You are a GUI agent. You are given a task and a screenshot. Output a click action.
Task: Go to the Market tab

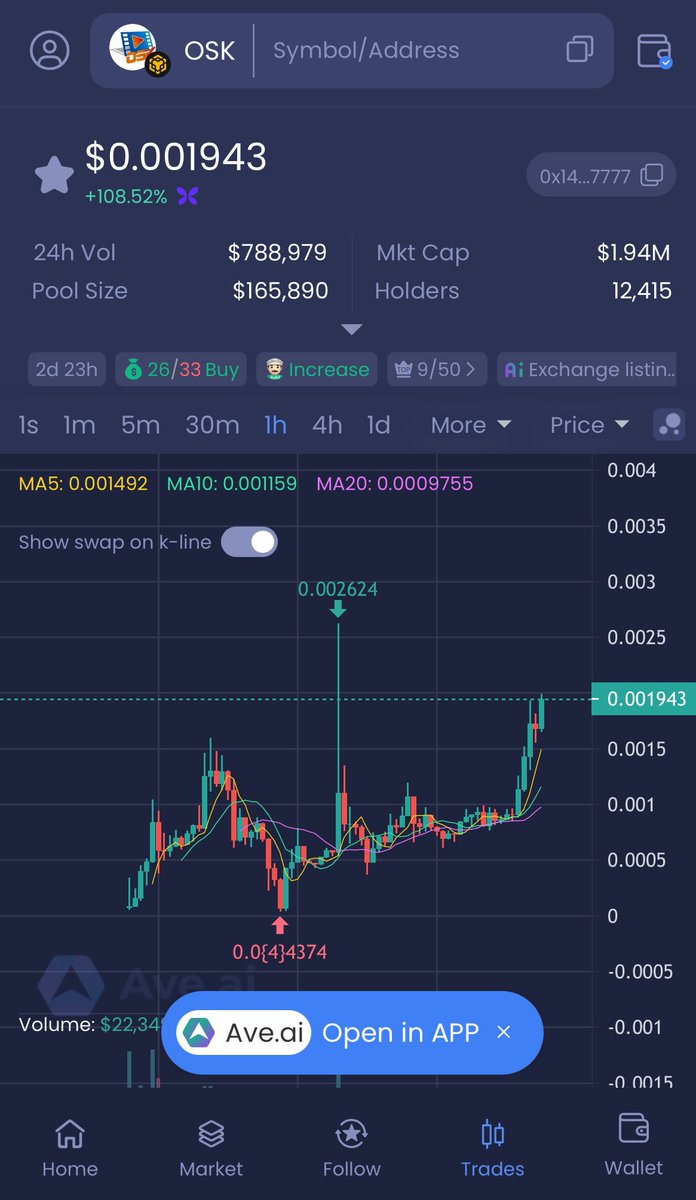pyautogui.click(x=211, y=1148)
